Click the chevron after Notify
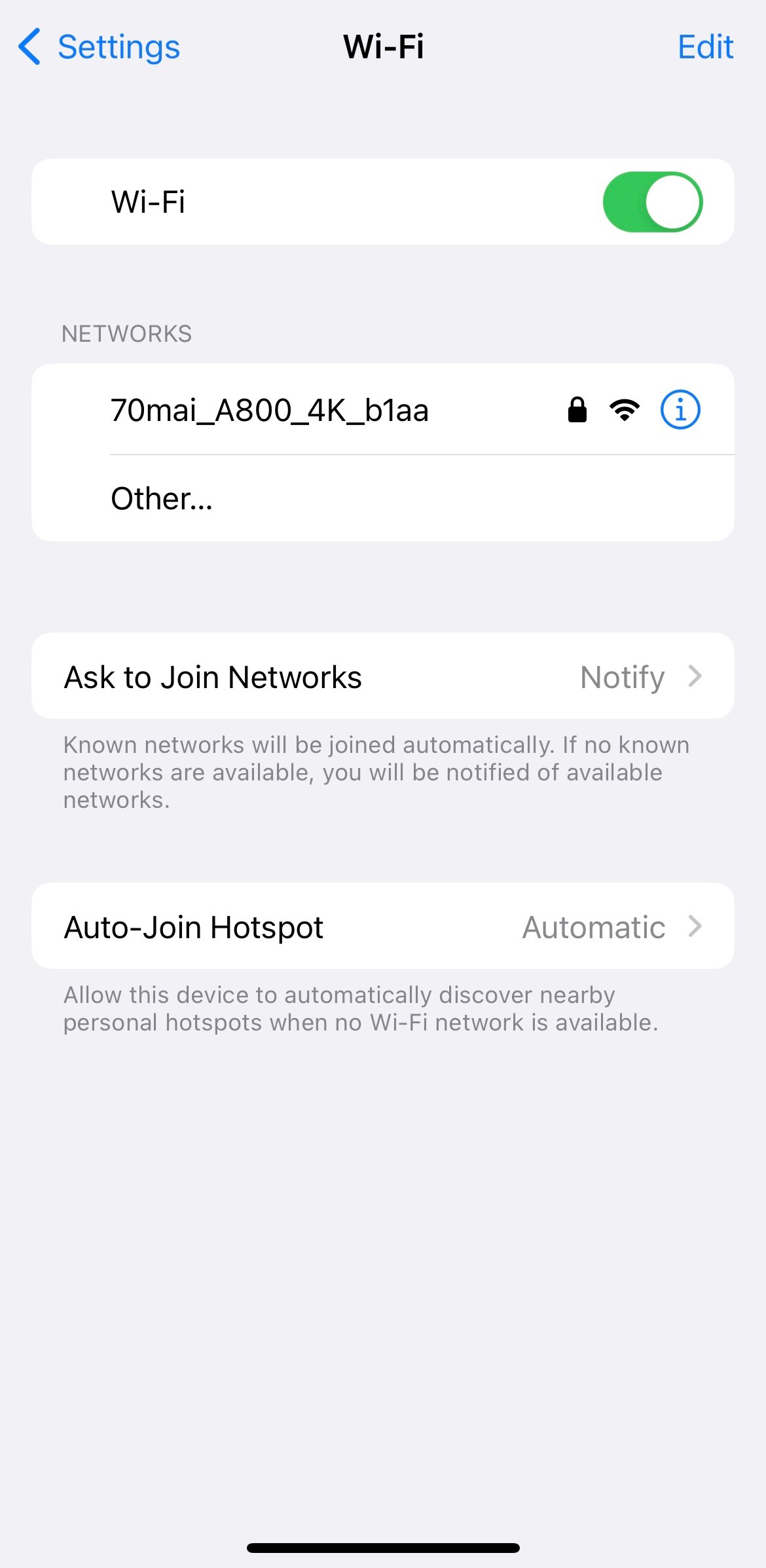766x1568 pixels. tap(695, 676)
